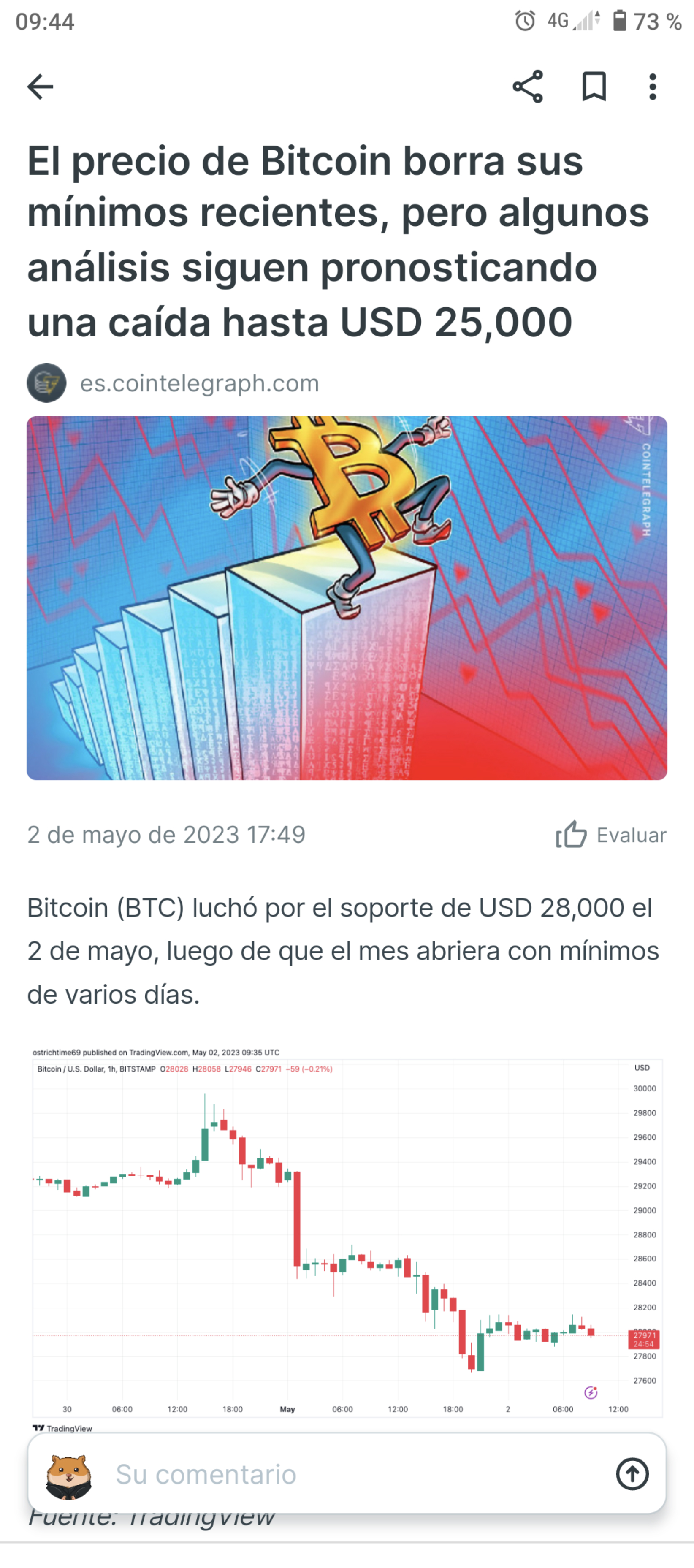Open the TradingView BTC price chart image

coord(347,1236)
